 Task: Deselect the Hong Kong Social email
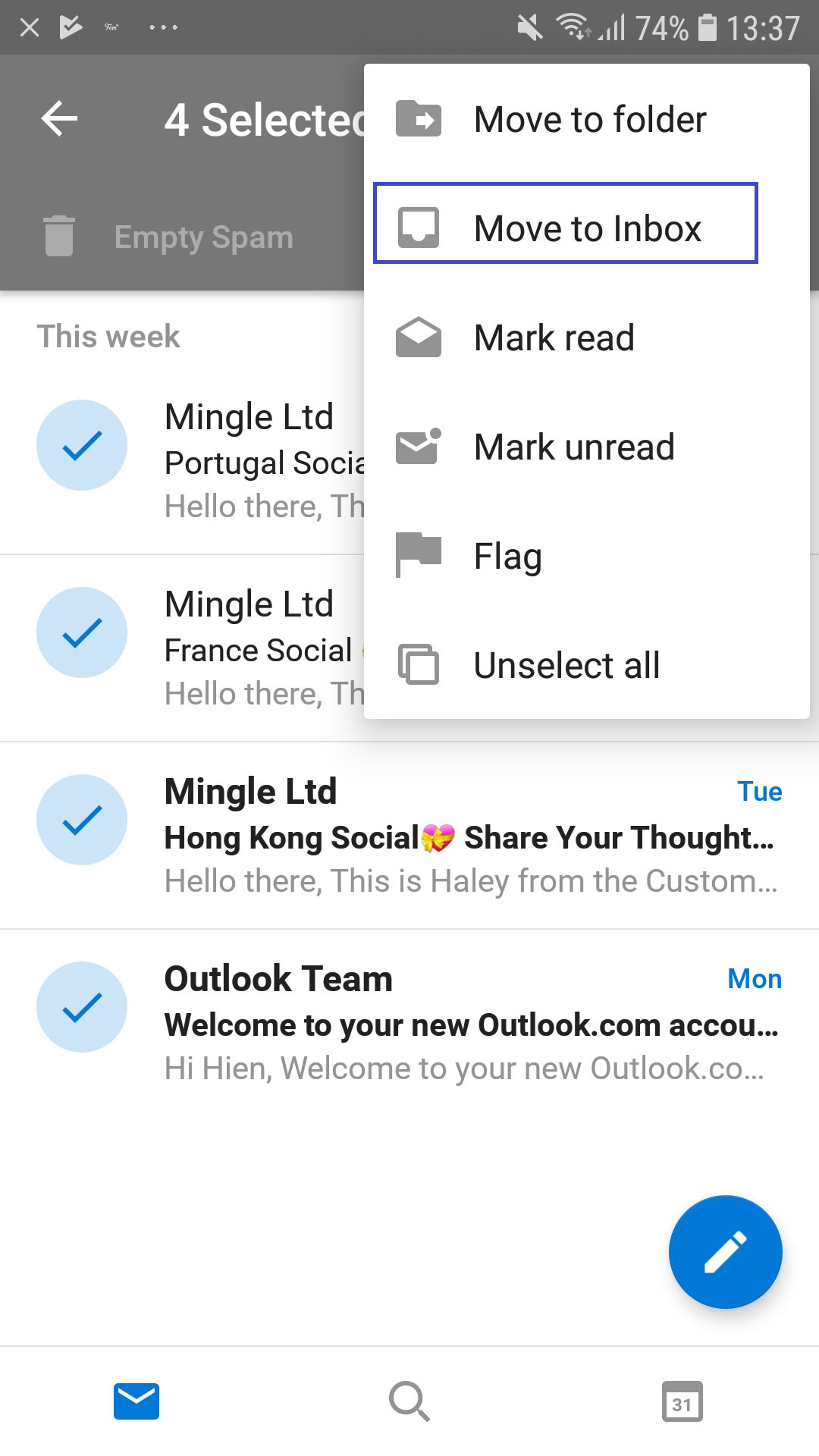click(82, 820)
